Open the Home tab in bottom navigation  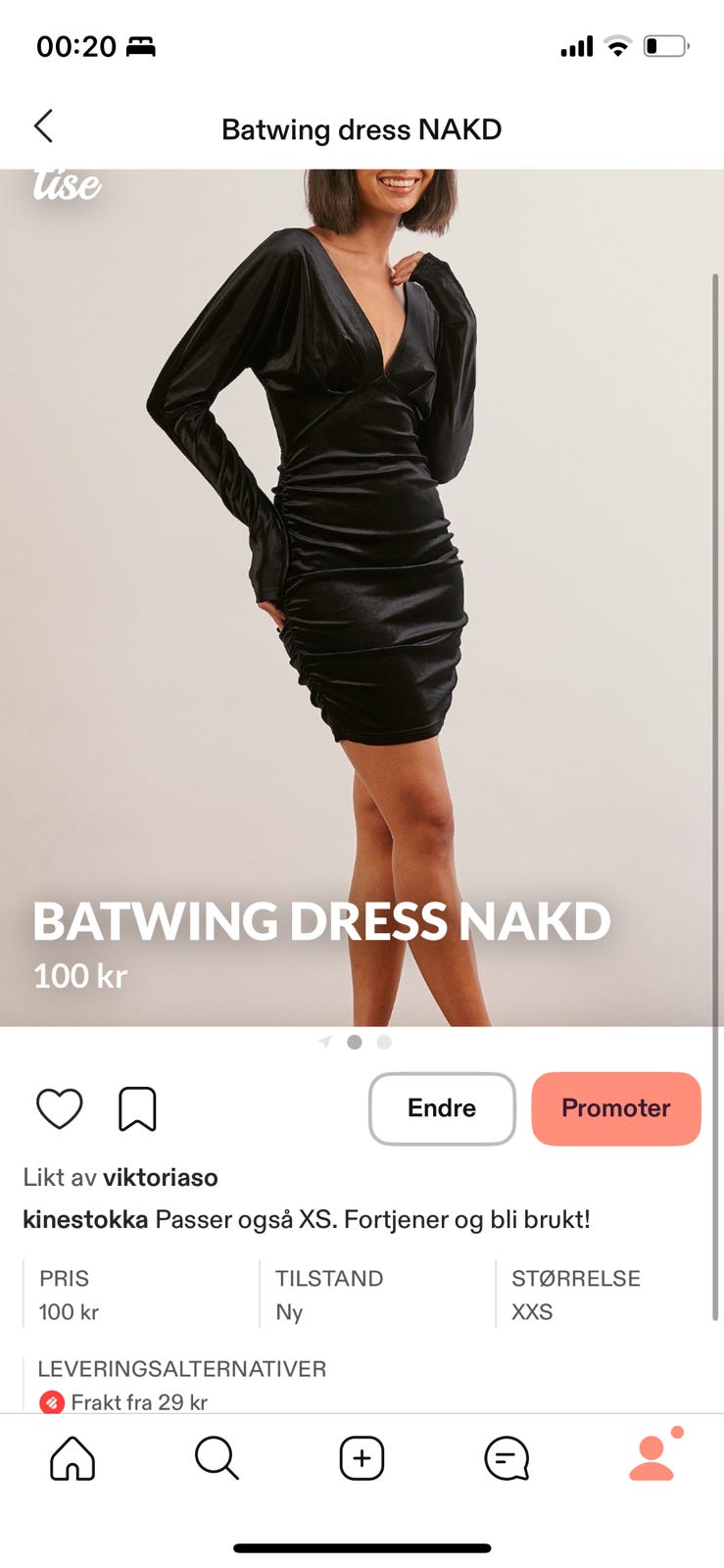coord(72,1458)
